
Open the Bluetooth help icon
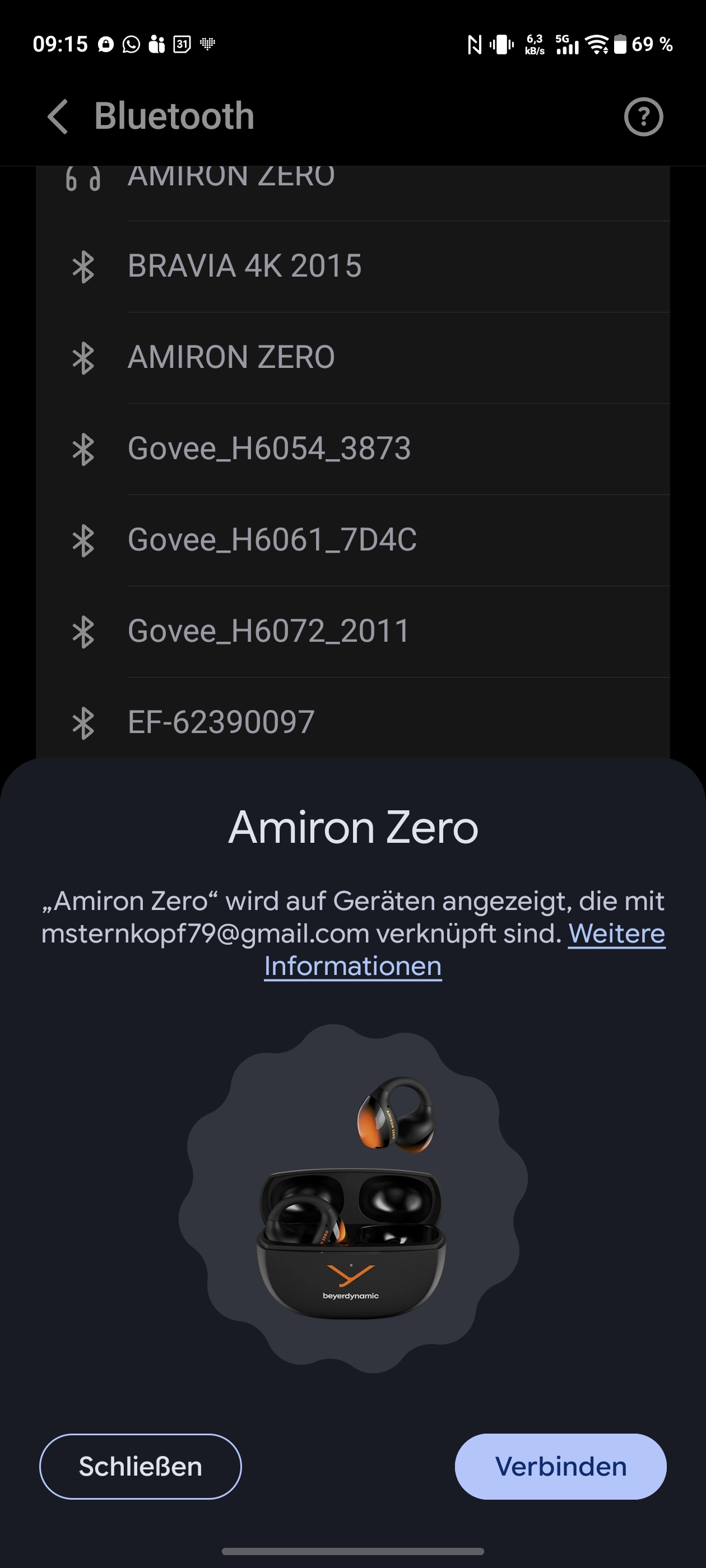click(643, 116)
